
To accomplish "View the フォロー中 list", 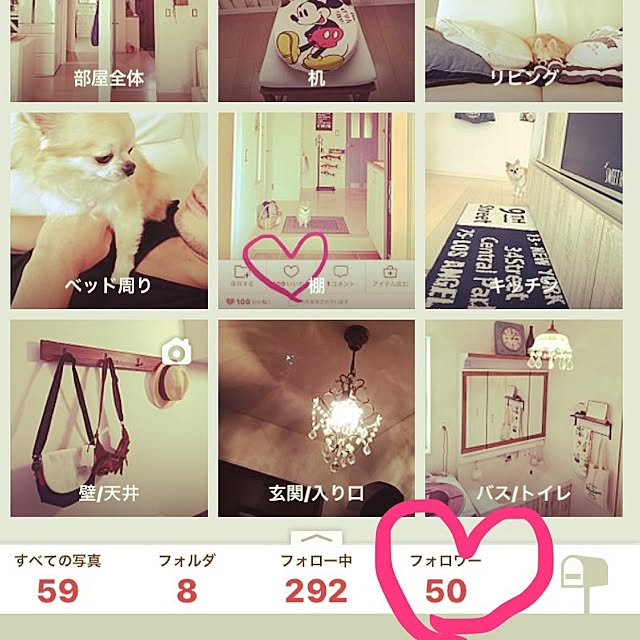I will point(316,578).
